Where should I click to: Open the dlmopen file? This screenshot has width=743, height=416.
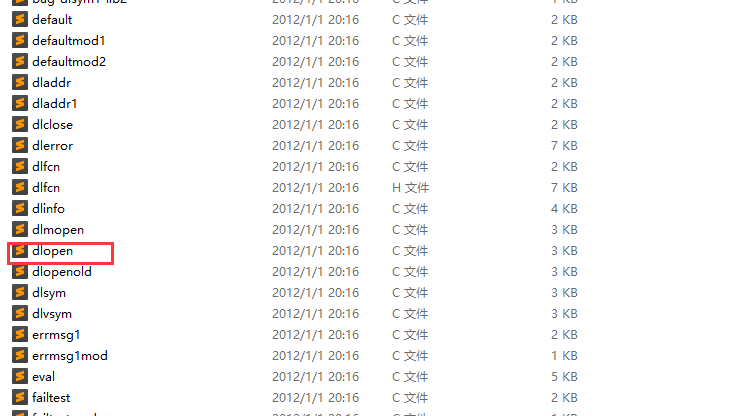57,230
